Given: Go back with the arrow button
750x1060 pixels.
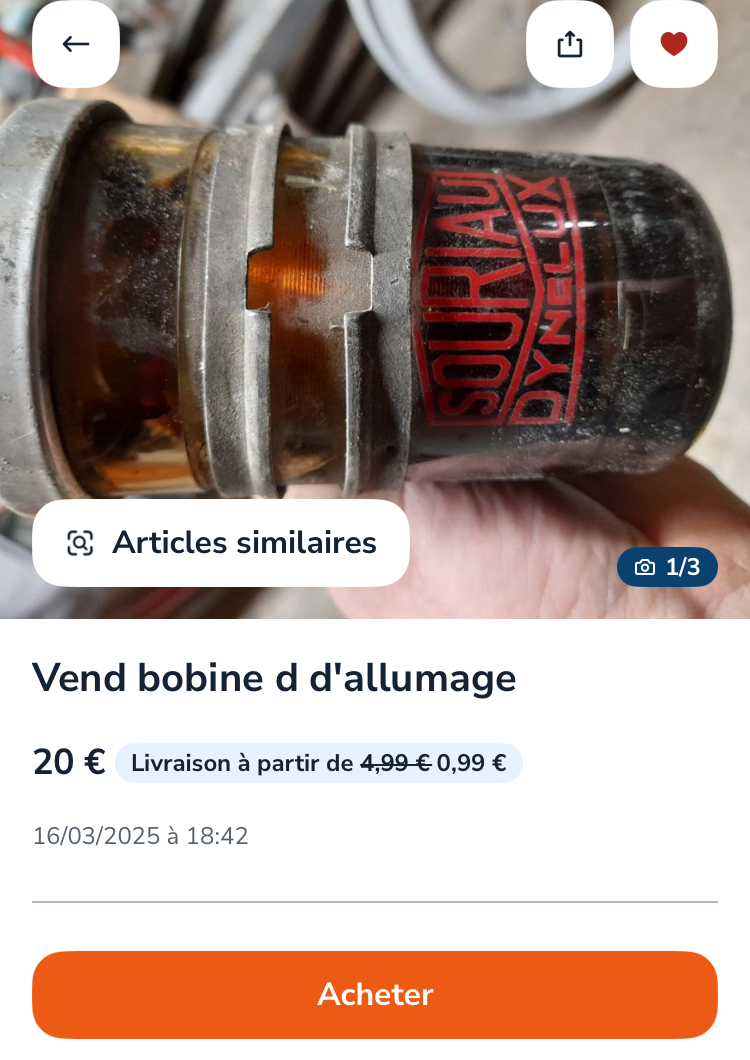Looking at the screenshot, I should (x=76, y=44).
